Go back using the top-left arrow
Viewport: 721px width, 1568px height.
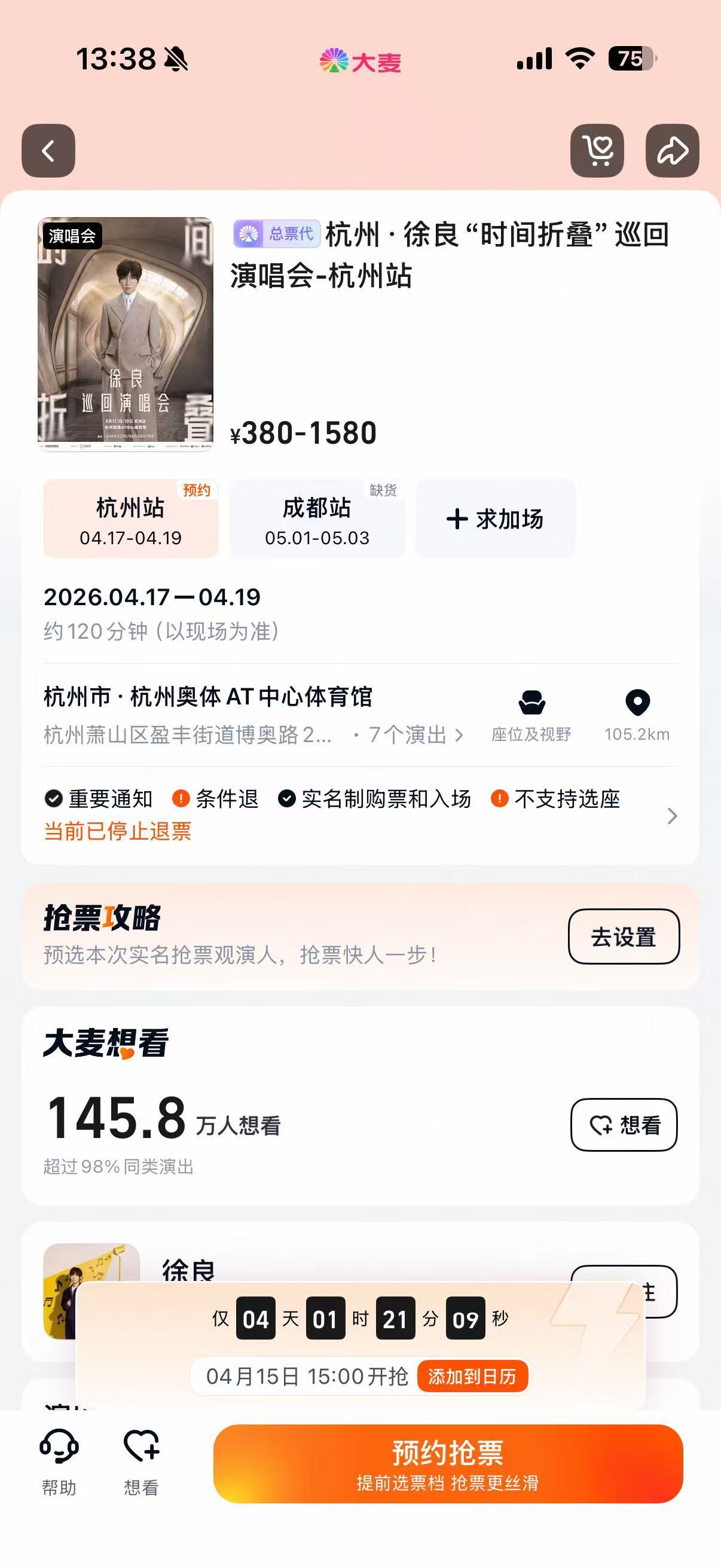[x=48, y=150]
